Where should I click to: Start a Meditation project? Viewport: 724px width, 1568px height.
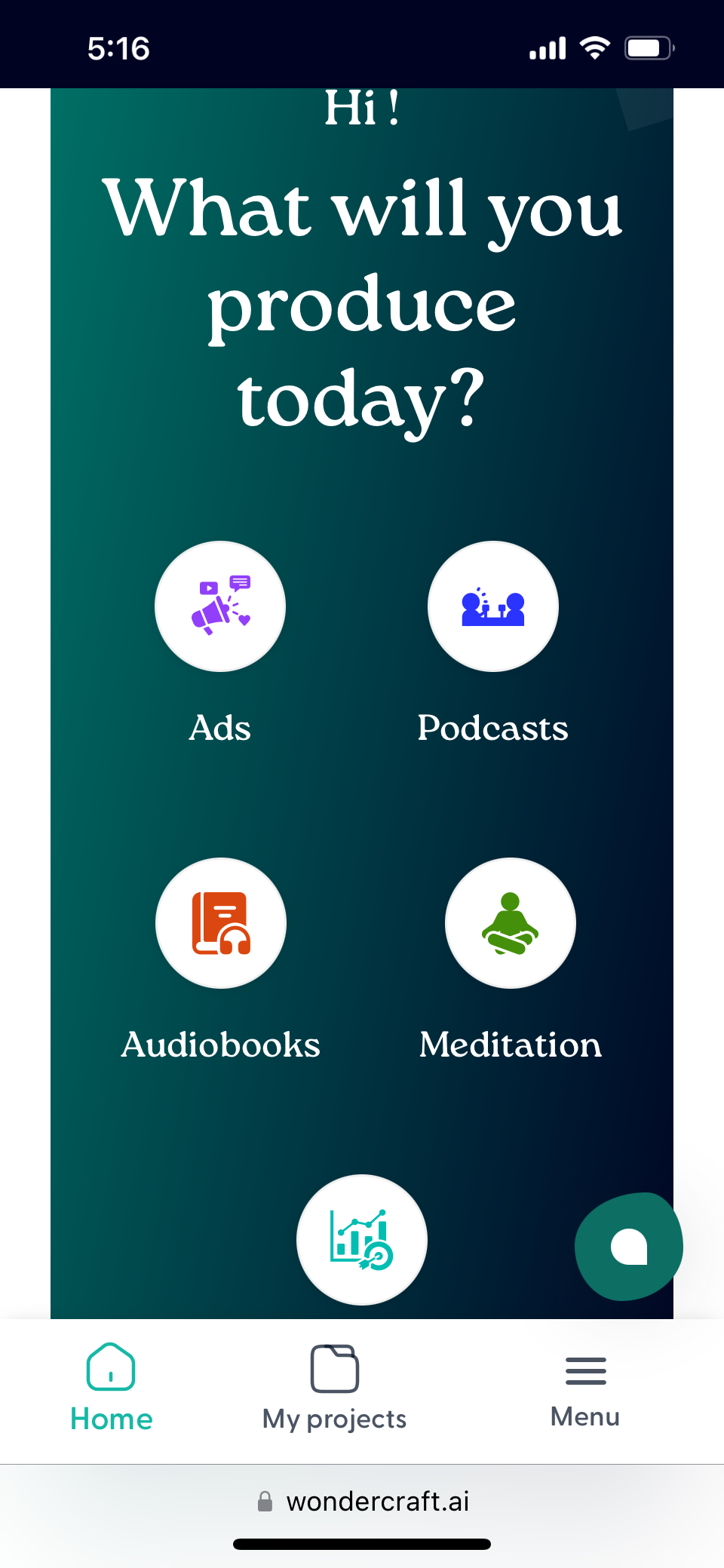511,924
